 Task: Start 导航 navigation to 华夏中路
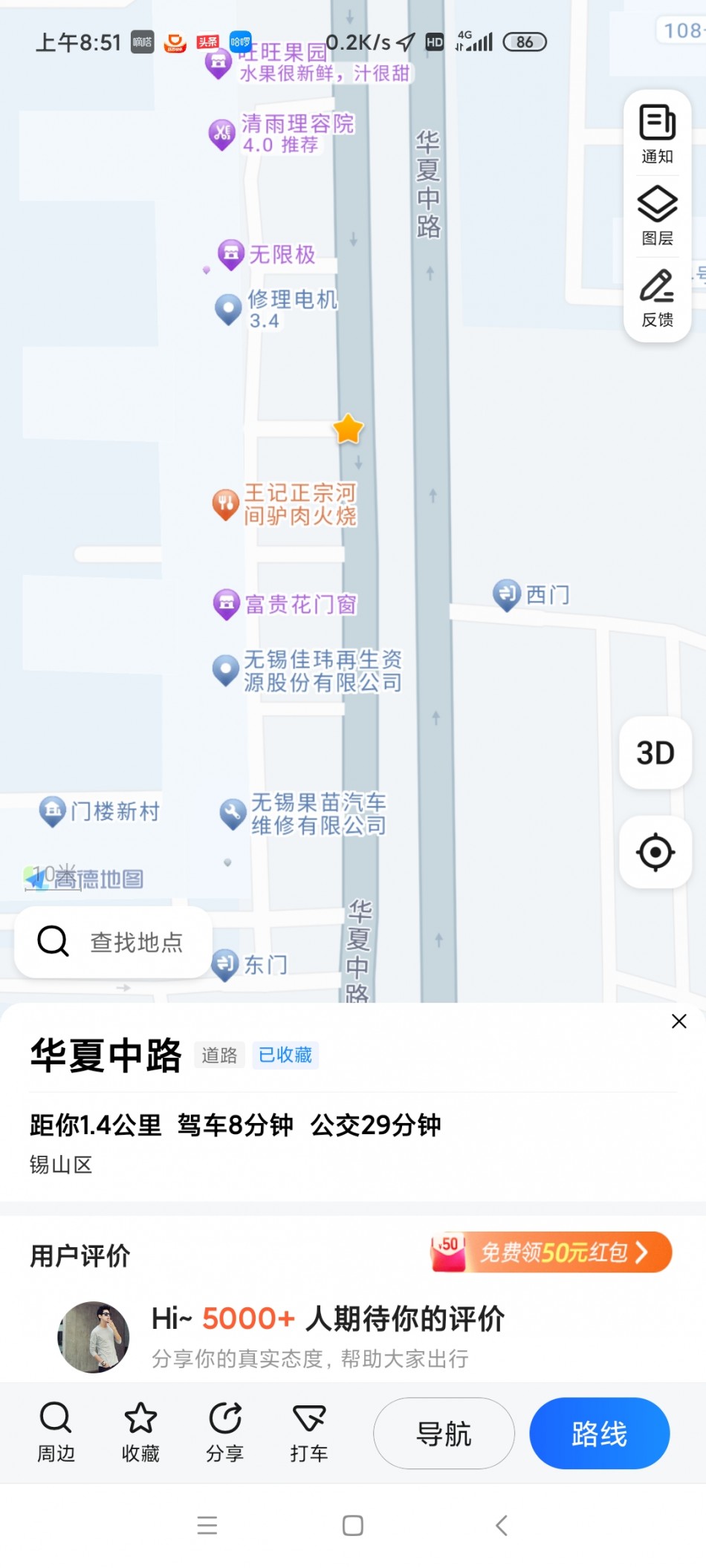(x=444, y=1434)
